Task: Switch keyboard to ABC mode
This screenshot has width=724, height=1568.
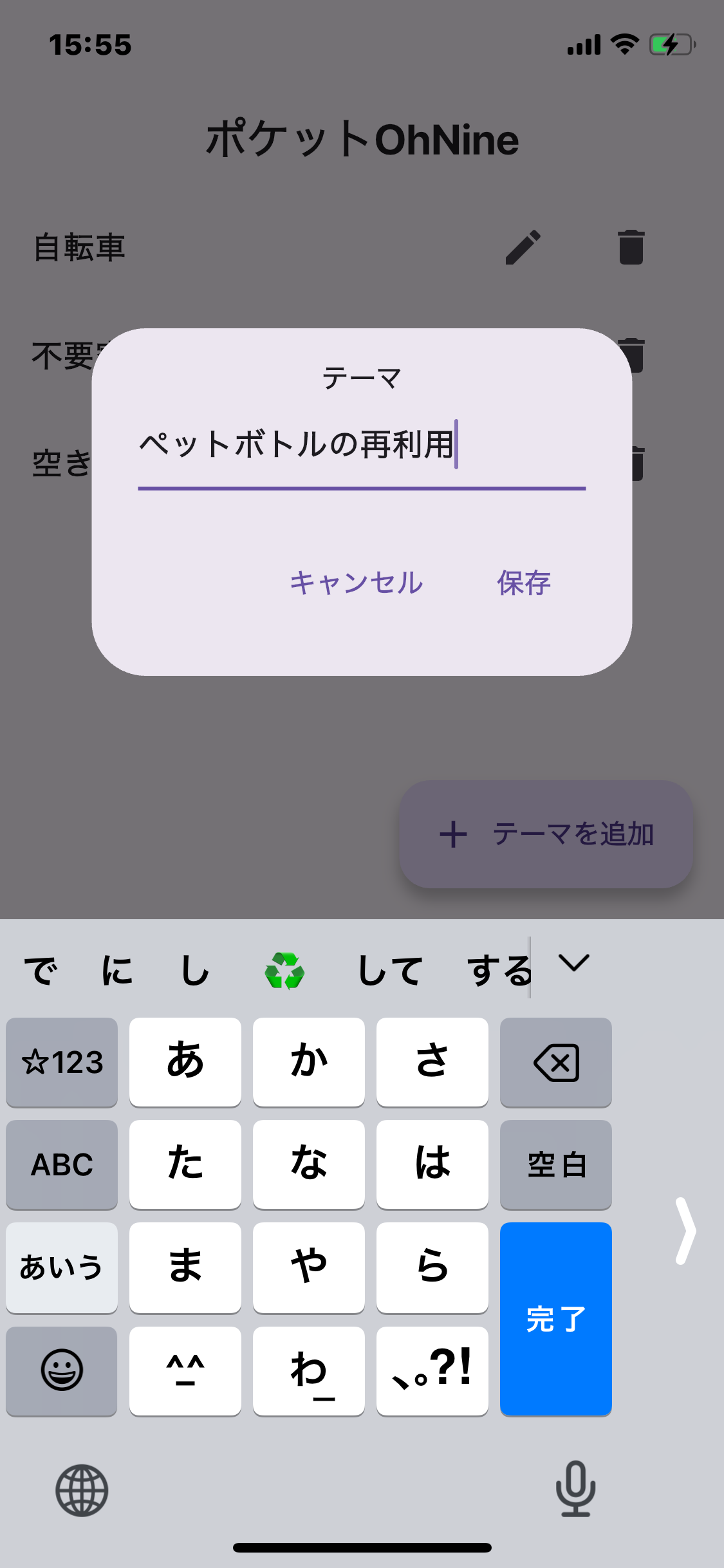Action: point(62,1164)
